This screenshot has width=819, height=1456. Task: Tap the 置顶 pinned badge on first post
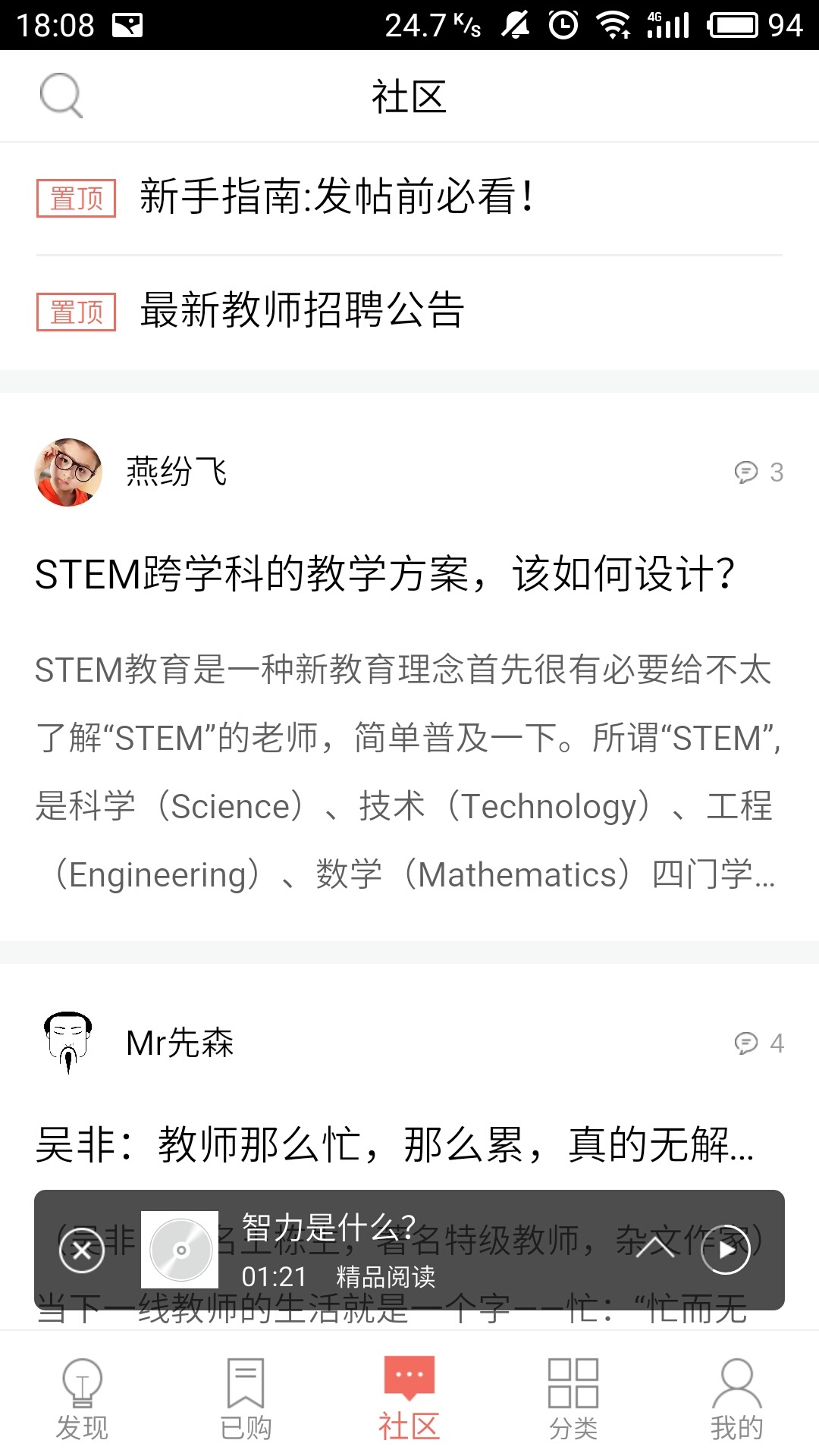click(76, 199)
